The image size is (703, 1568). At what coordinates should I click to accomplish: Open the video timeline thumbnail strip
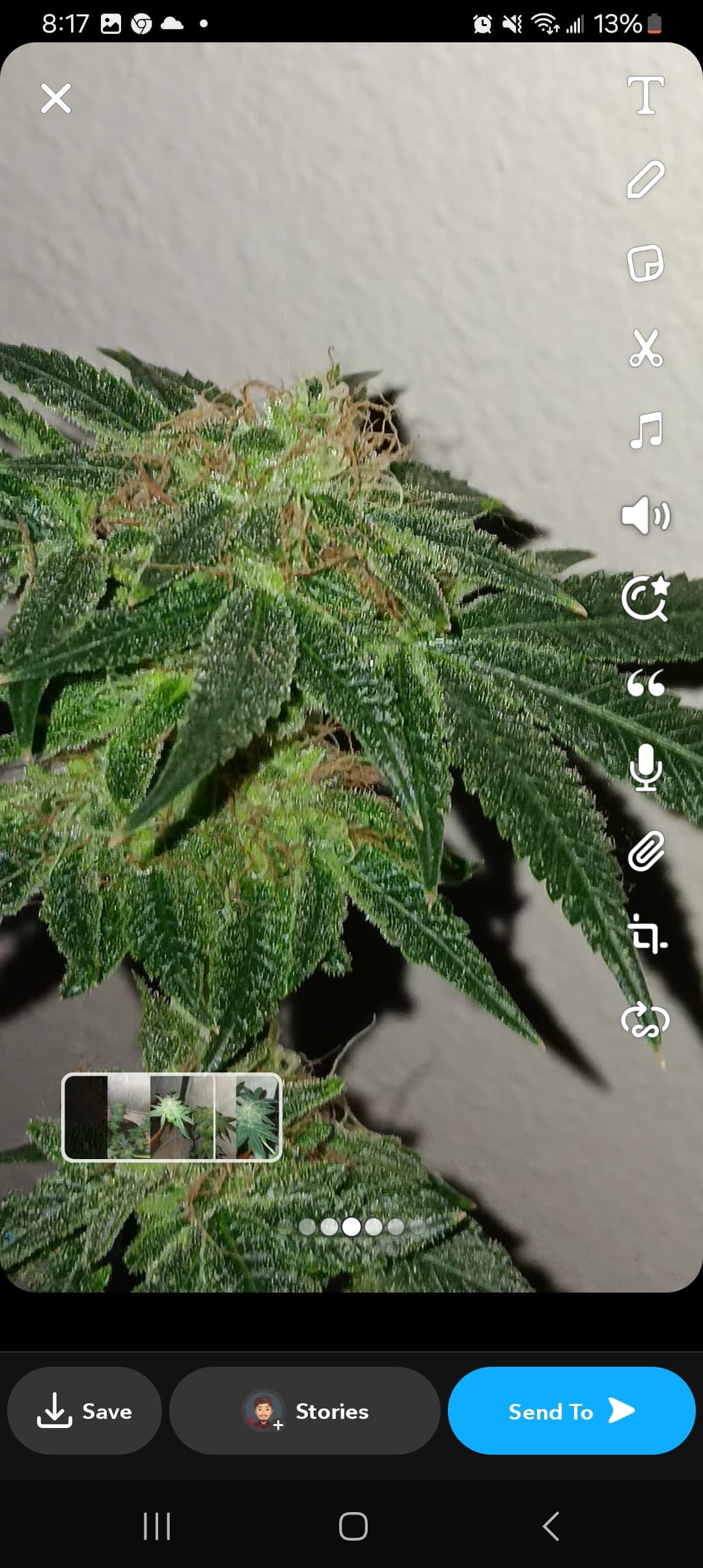[172, 1117]
